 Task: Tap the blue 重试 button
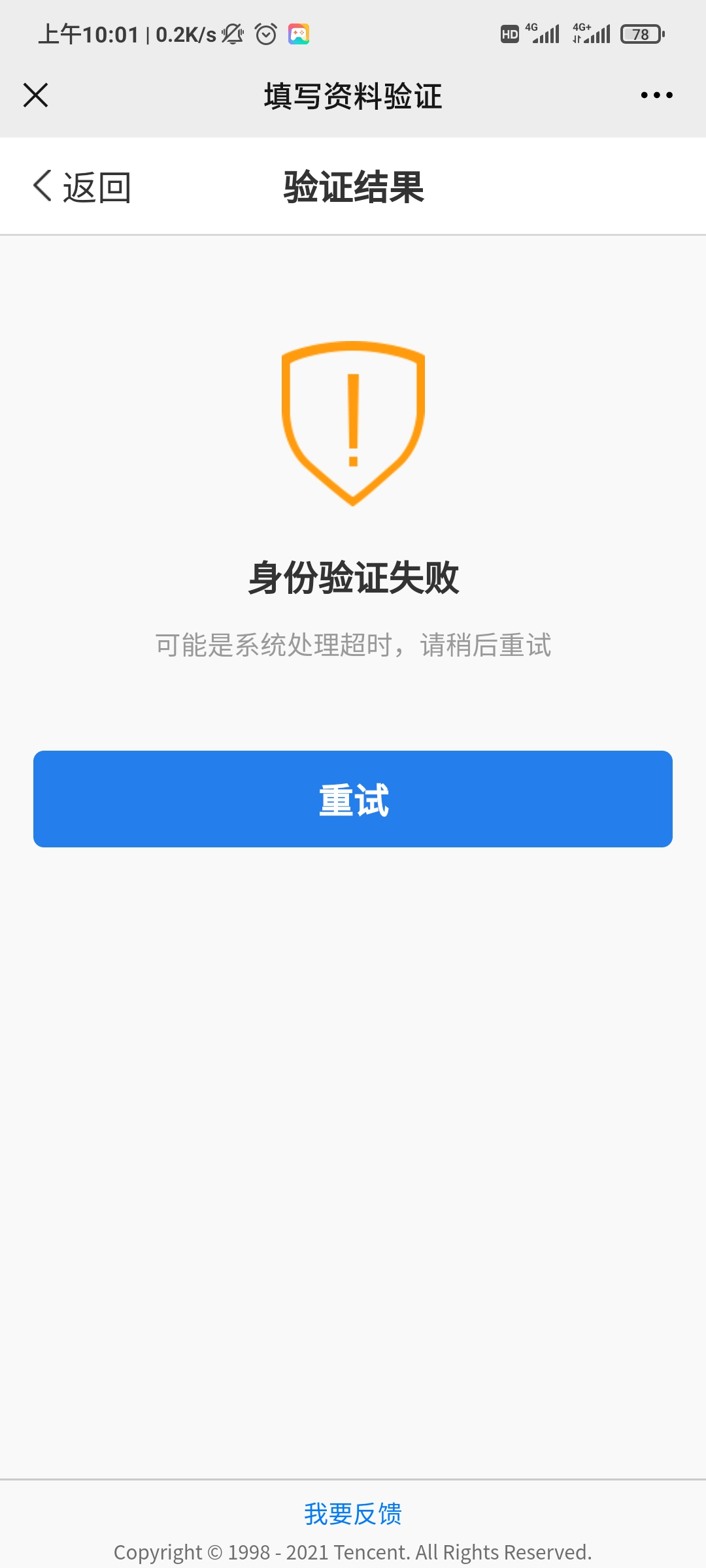353,799
